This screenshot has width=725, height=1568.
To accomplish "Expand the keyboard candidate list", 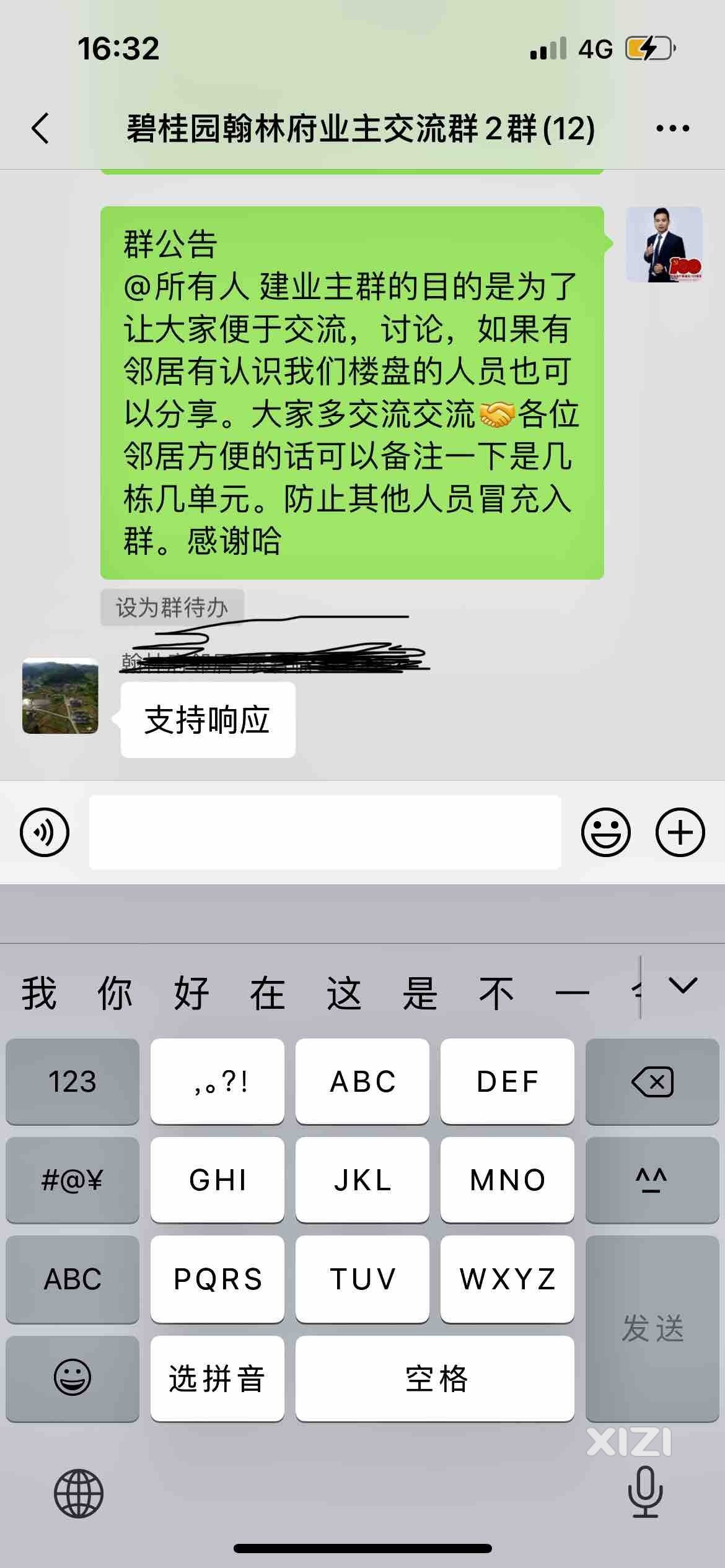I will 683,985.
